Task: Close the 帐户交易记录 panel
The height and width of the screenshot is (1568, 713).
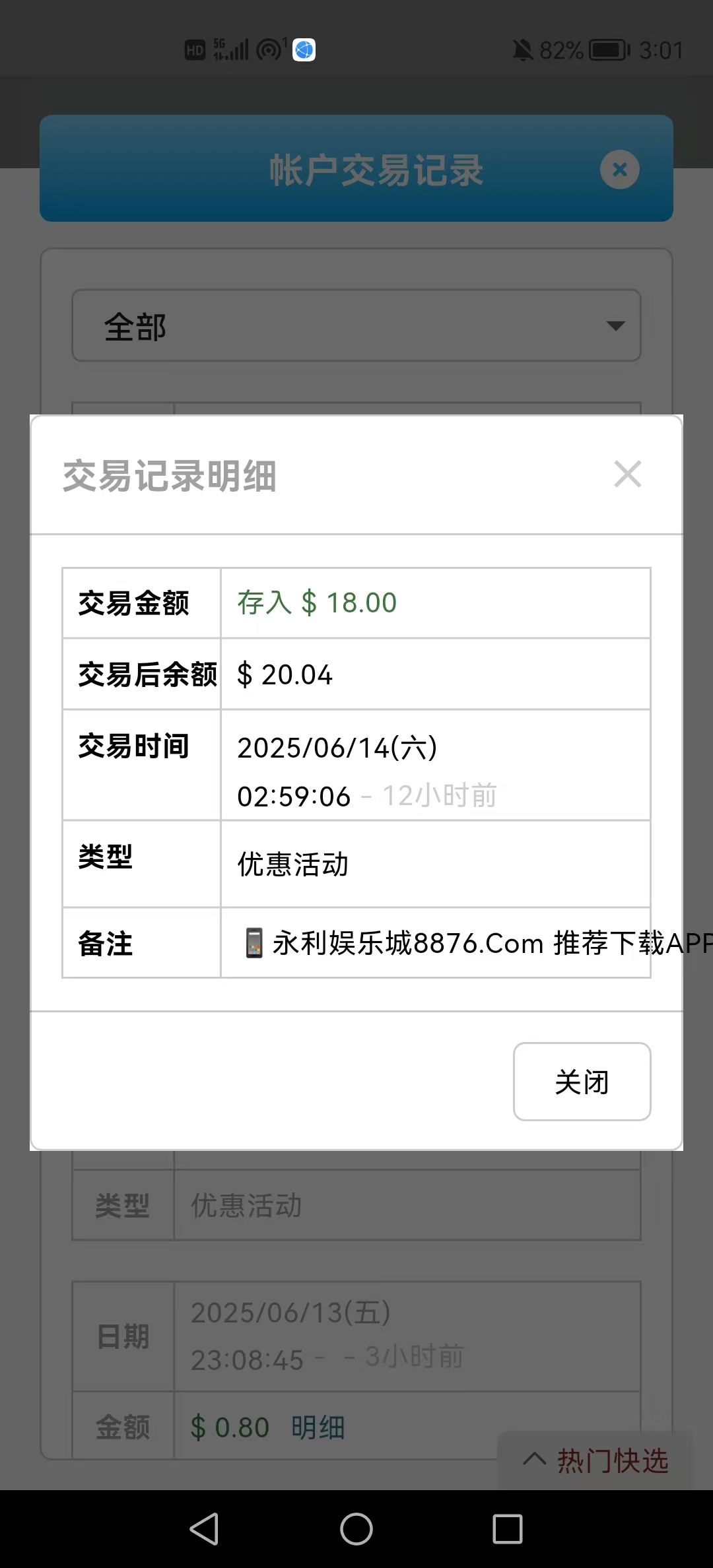Action: (619, 170)
